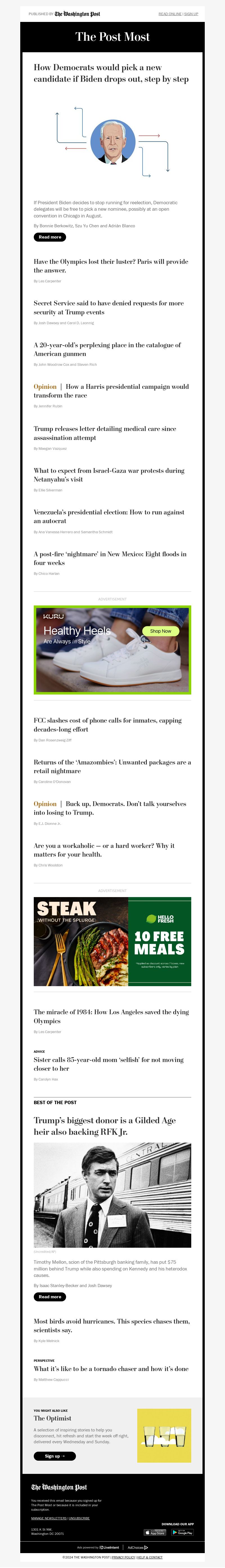Tap Read more under the Biden dropout story
The width and height of the screenshot is (225, 1568).
pyautogui.click(x=49, y=237)
